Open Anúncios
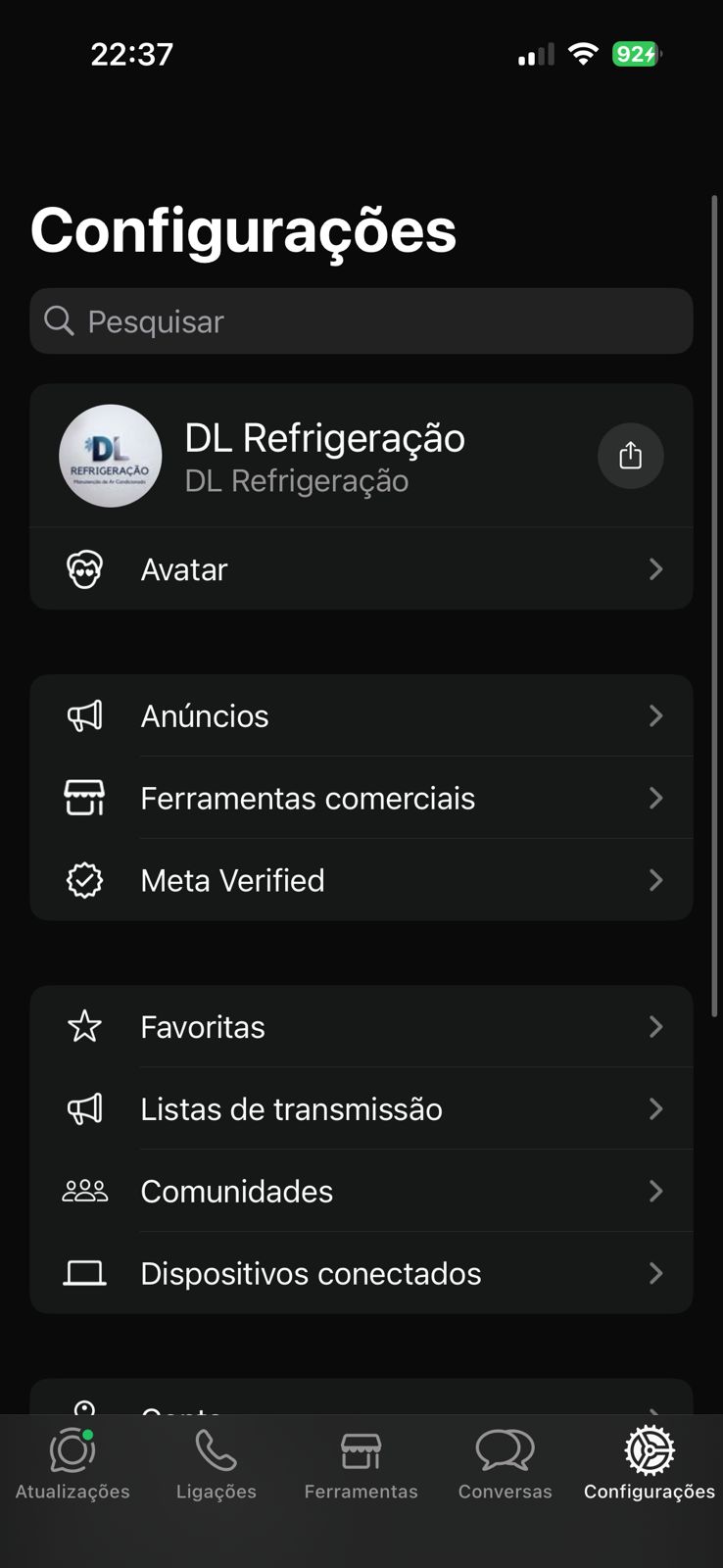Screen dimensions: 723x1568 click(x=361, y=716)
